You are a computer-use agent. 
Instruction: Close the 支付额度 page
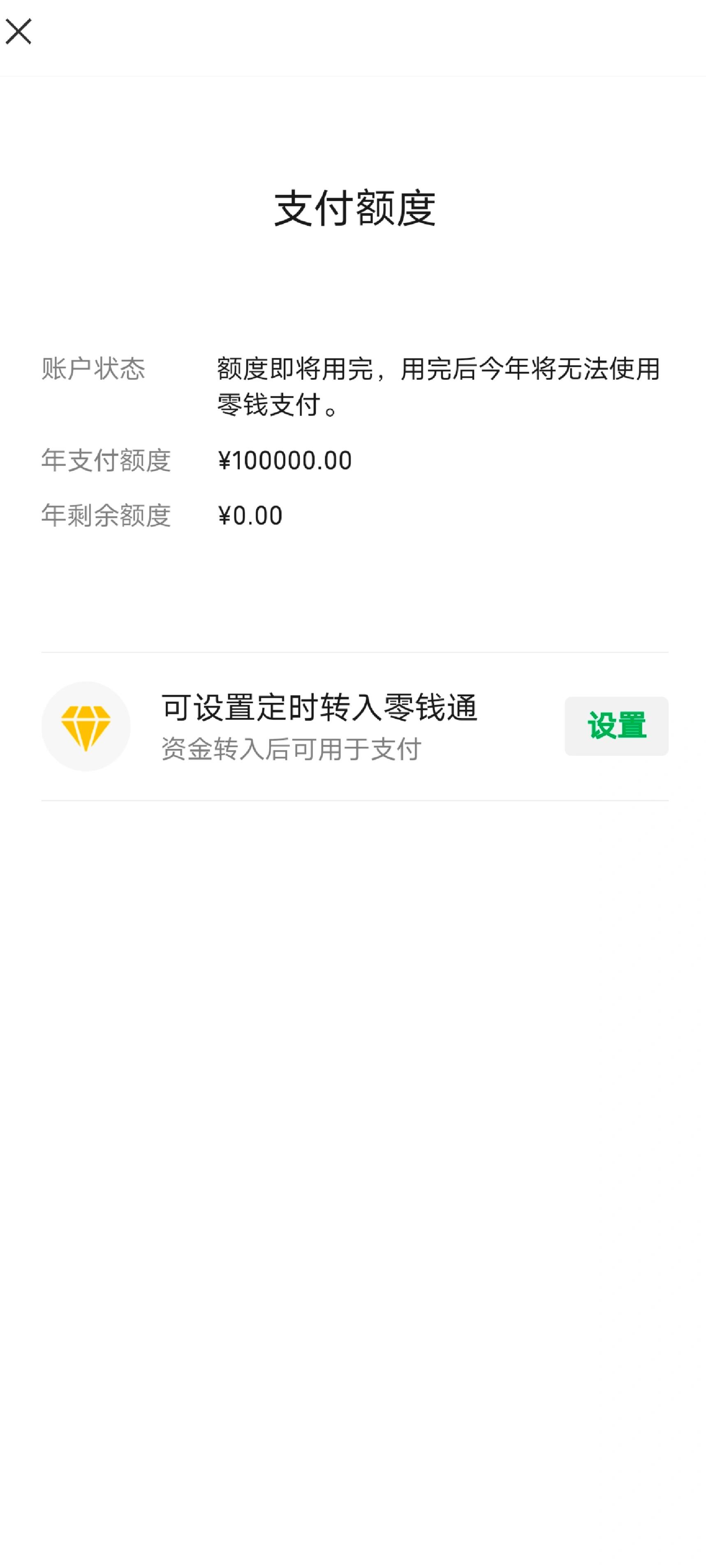point(18,32)
